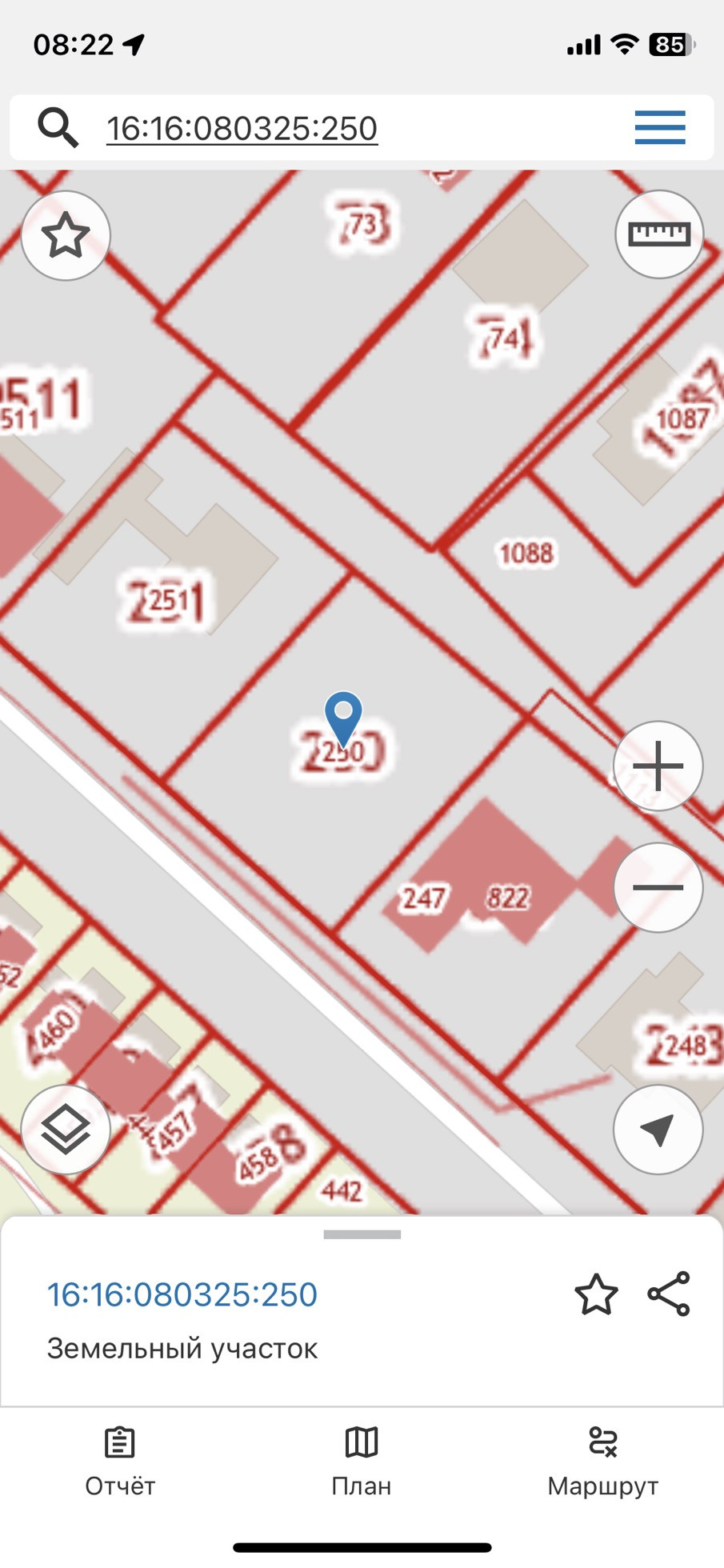
Task: Add the parcel to favorites in the info card
Action: tap(596, 1294)
